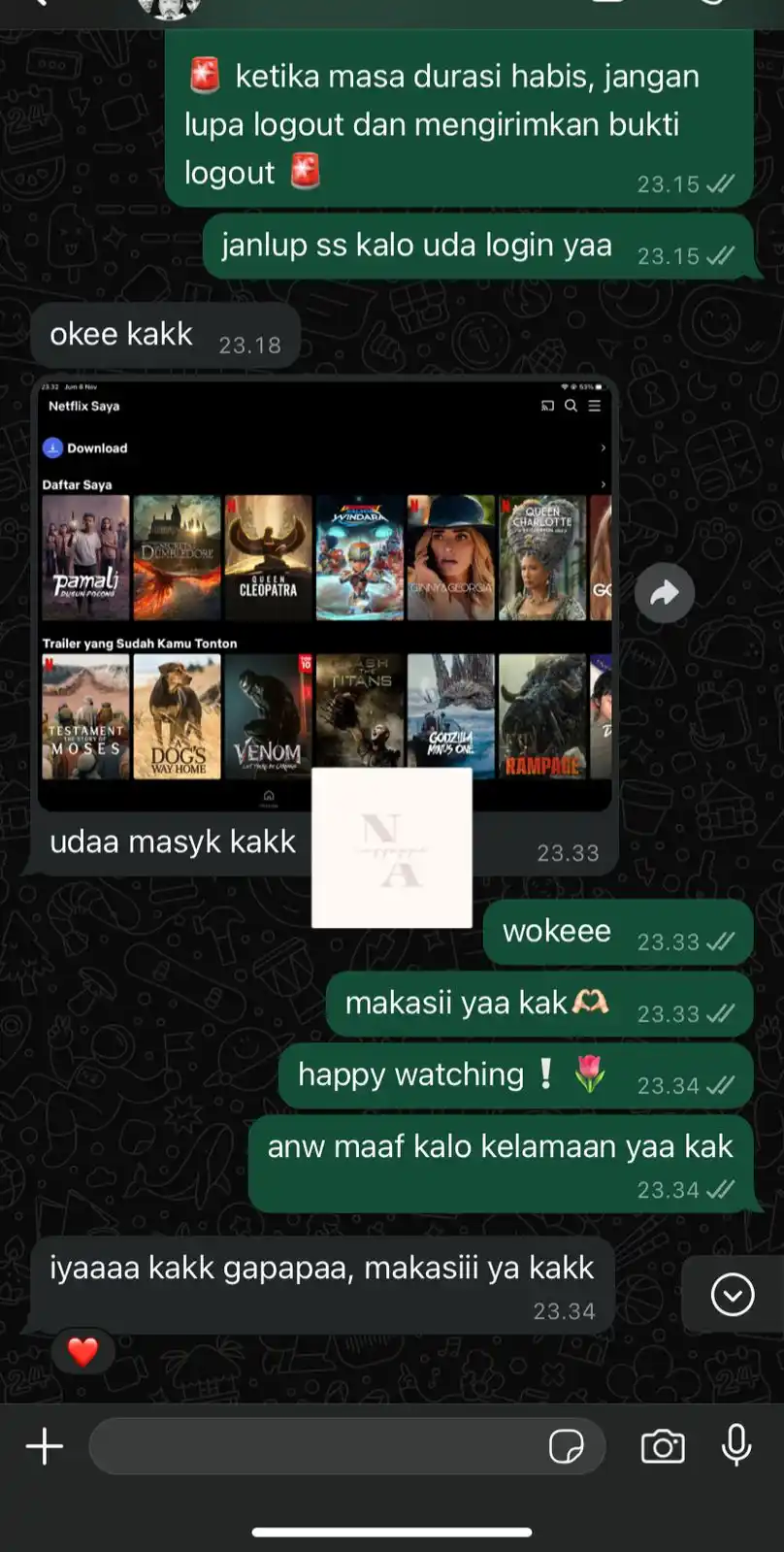Tap the voice message microphone
The image size is (784, 1552).
pyautogui.click(x=736, y=1445)
